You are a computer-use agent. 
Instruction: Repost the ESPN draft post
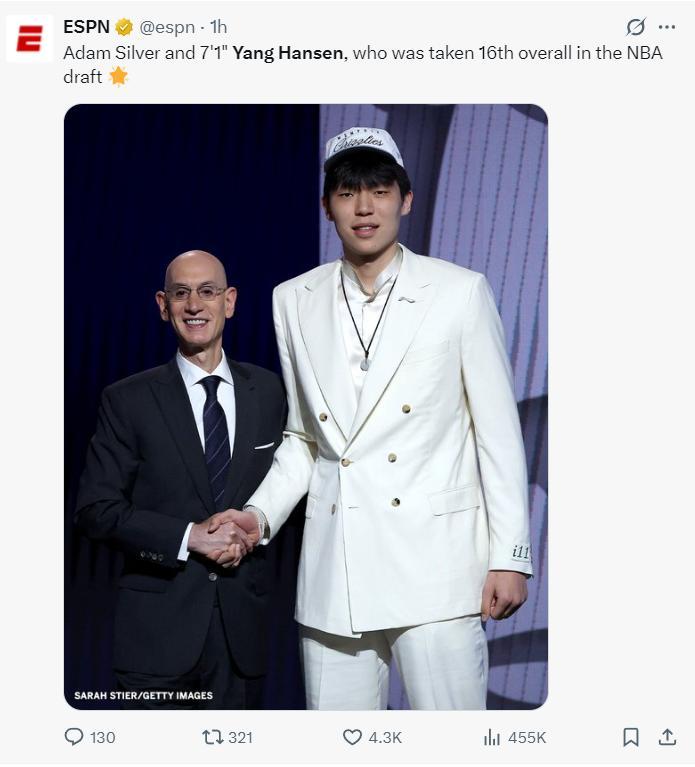tap(212, 737)
